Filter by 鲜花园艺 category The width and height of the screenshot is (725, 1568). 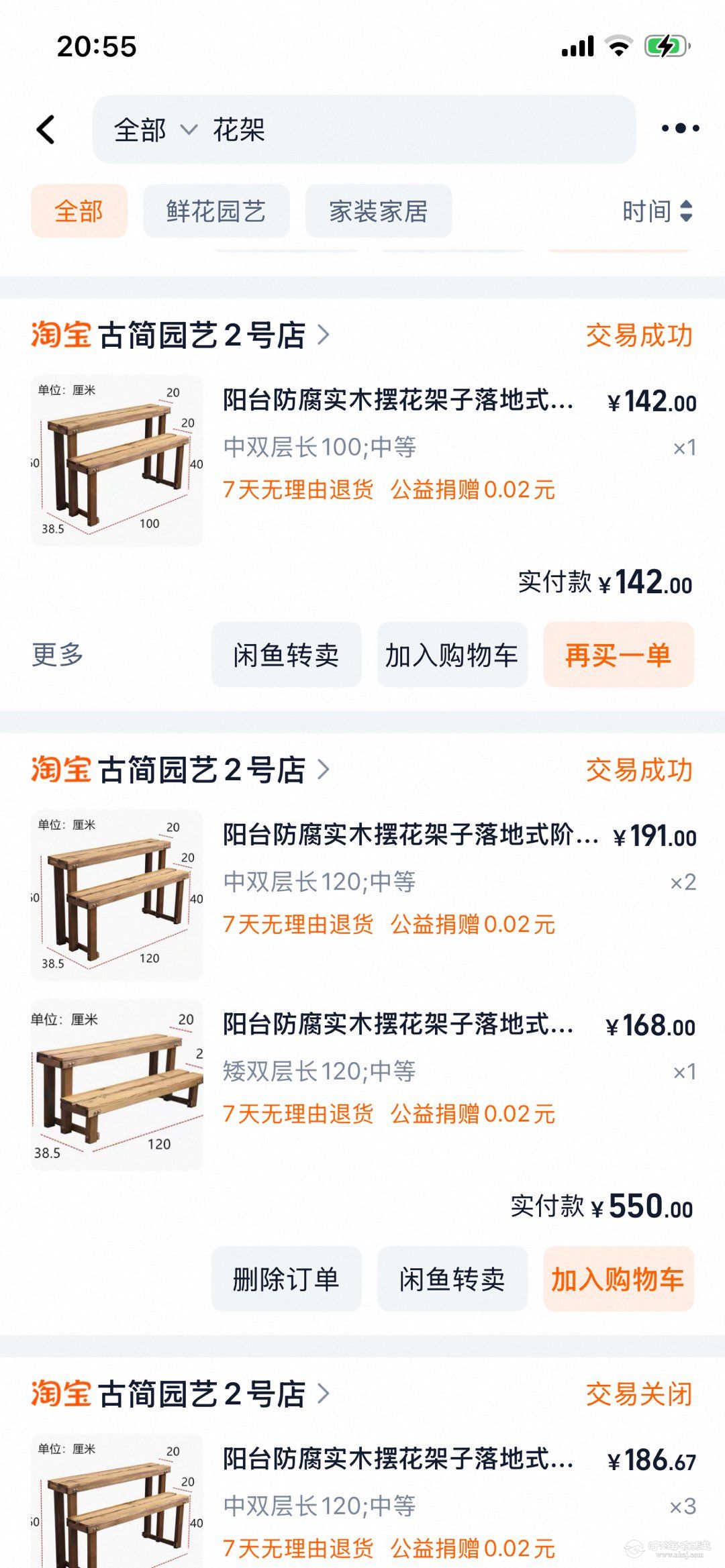(215, 211)
